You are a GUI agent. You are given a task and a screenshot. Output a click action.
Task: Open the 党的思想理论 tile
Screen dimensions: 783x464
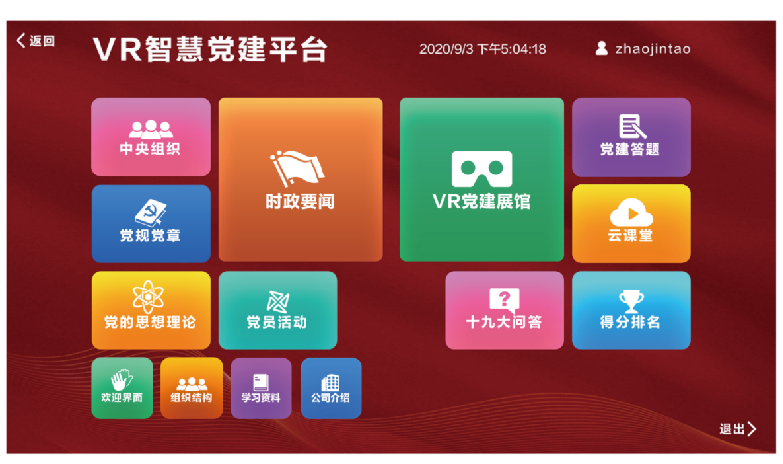tap(151, 310)
